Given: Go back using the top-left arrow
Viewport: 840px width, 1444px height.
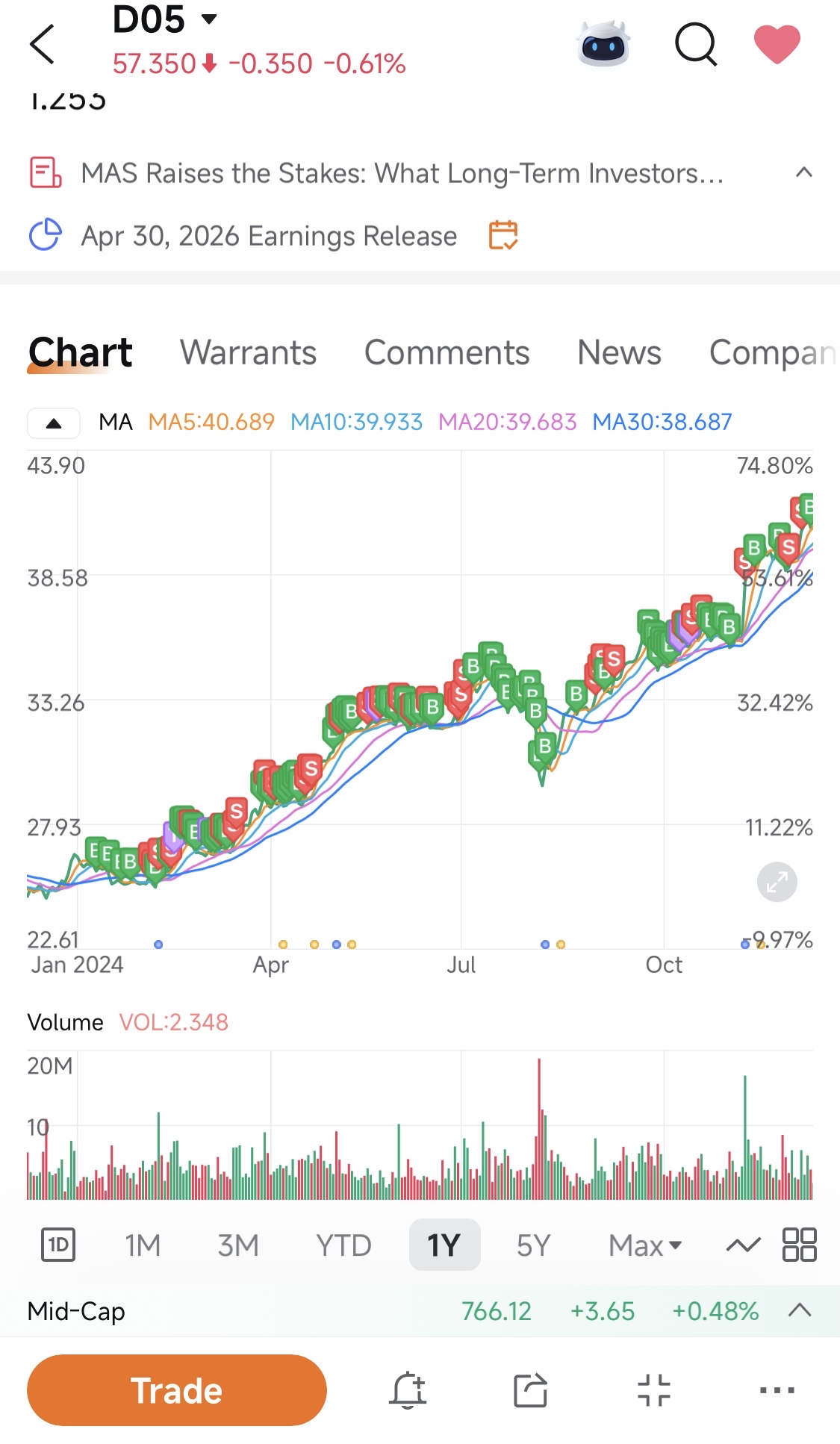Looking at the screenshot, I should coord(43,44).
